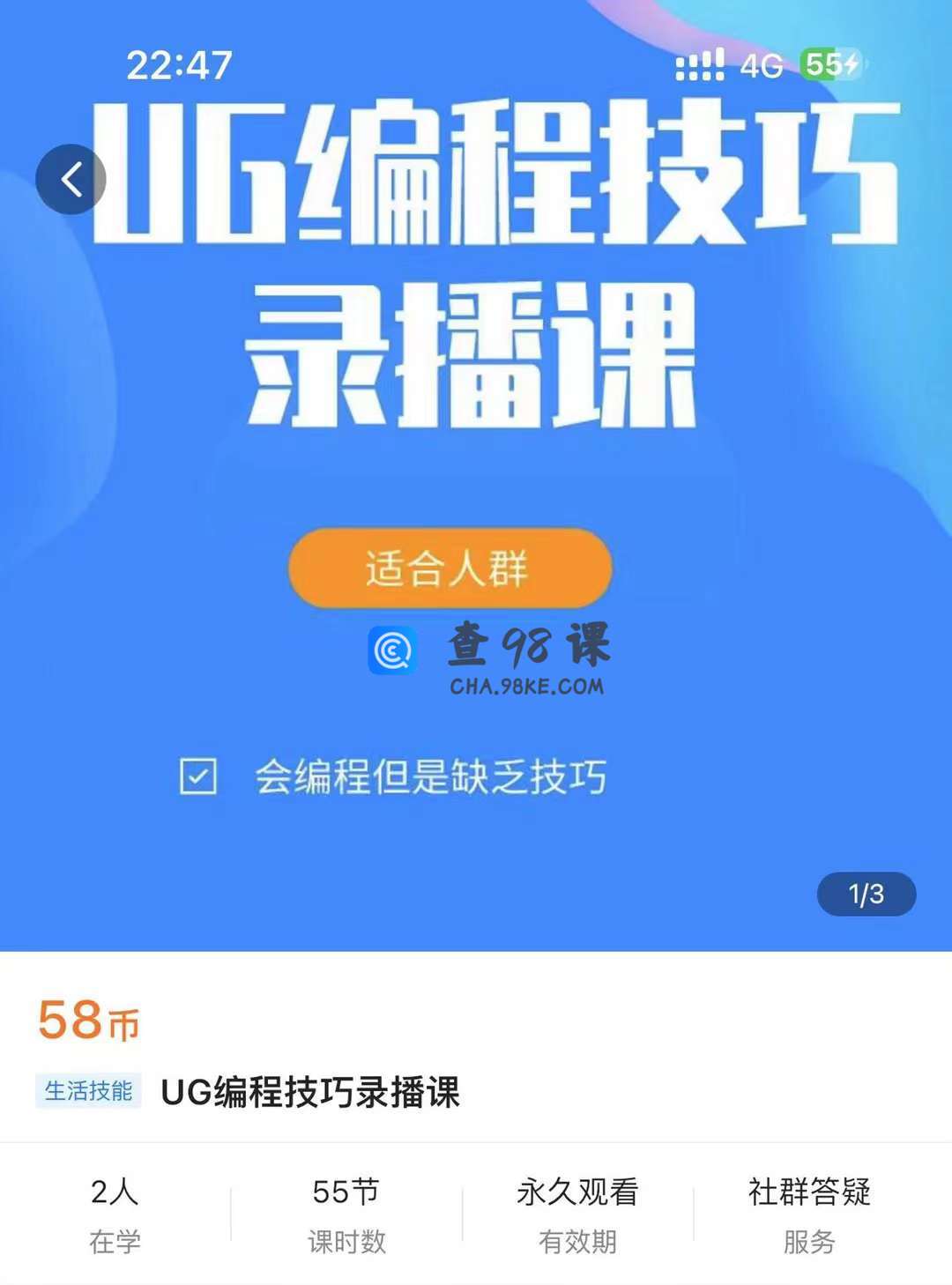
Task: Go back using the arrow button
Action: [x=71, y=180]
